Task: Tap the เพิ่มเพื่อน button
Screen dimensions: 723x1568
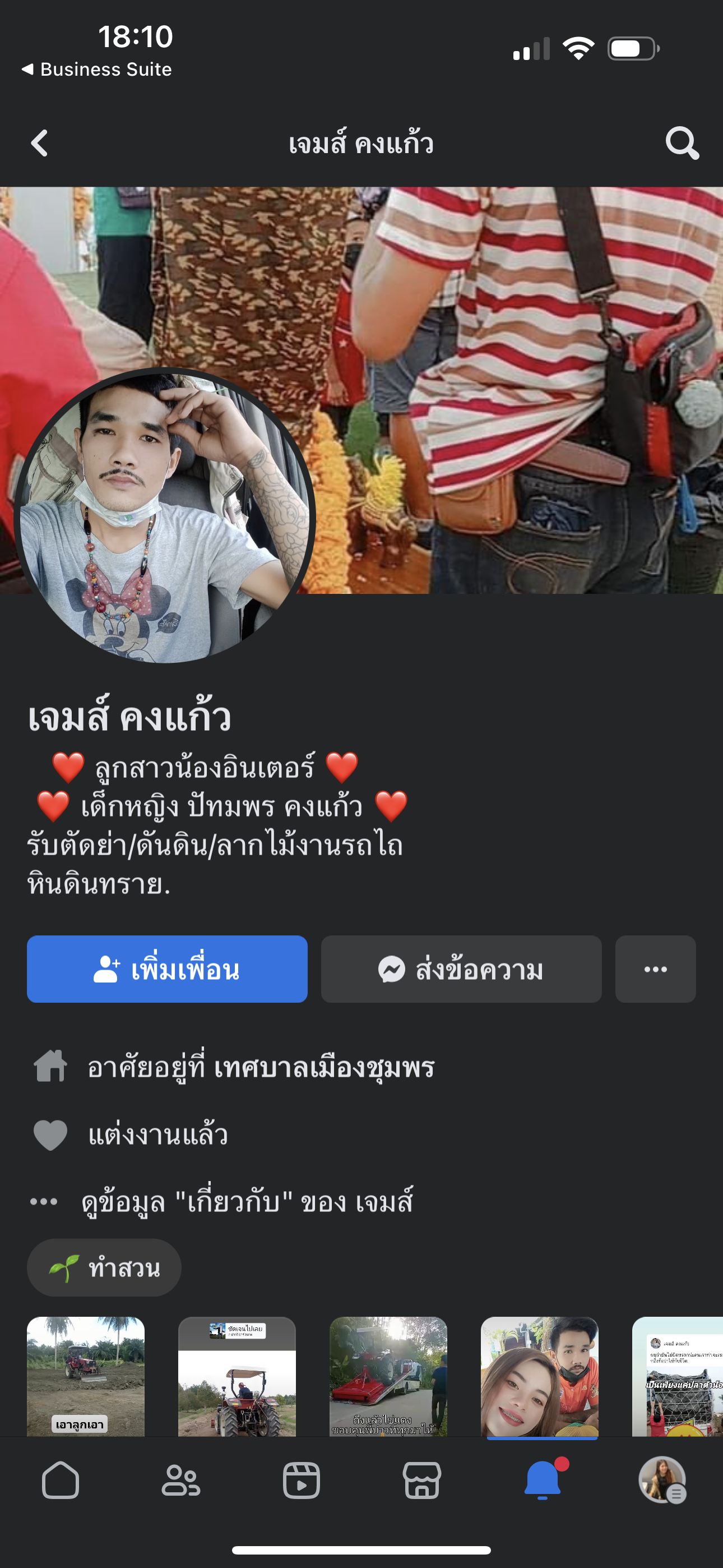Action: coord(167,969)
